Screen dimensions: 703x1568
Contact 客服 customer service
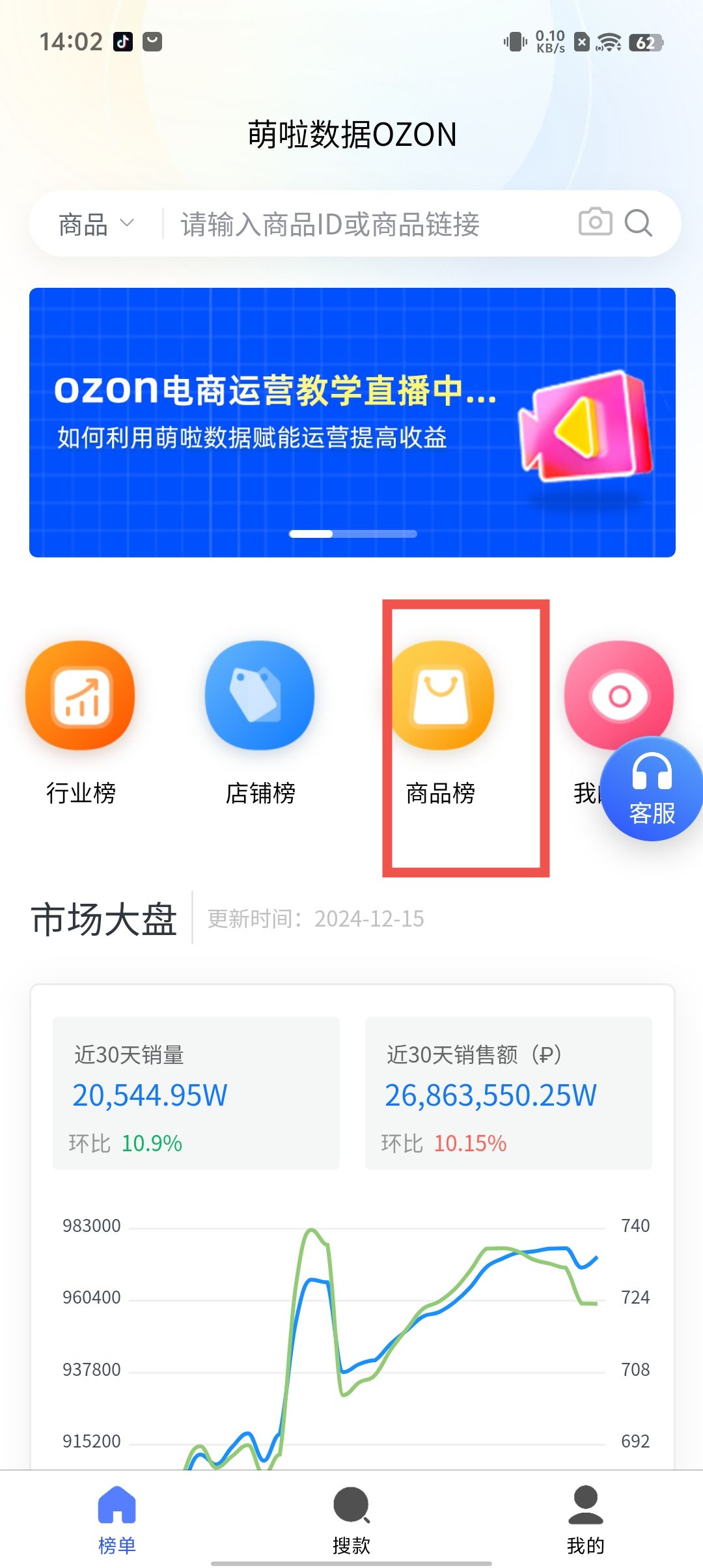(x=652, y=789)
